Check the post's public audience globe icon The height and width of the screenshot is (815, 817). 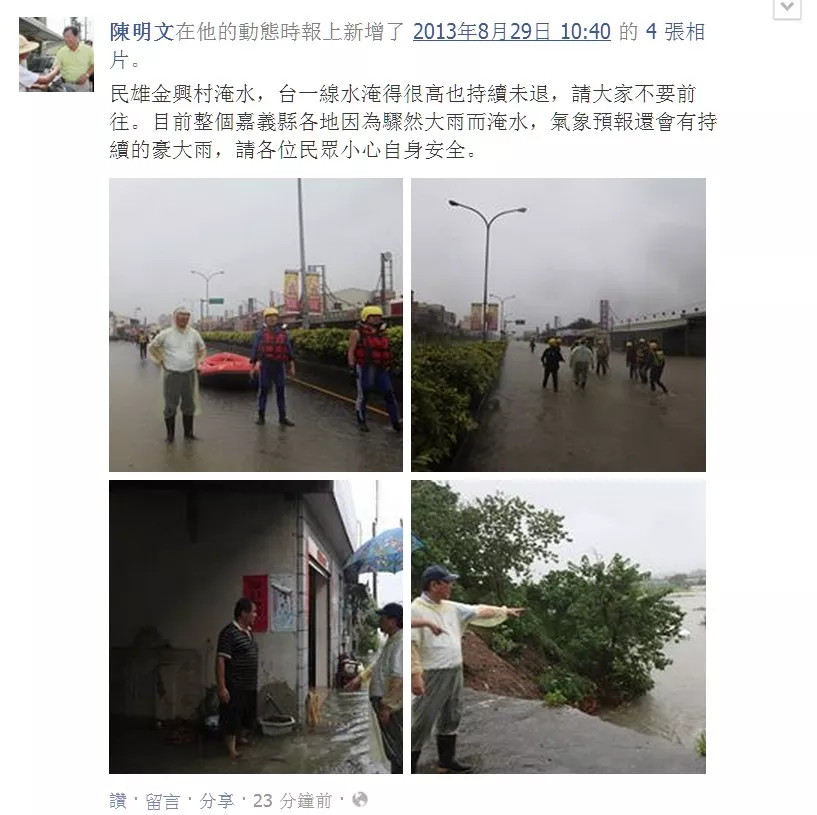[361, 800]
